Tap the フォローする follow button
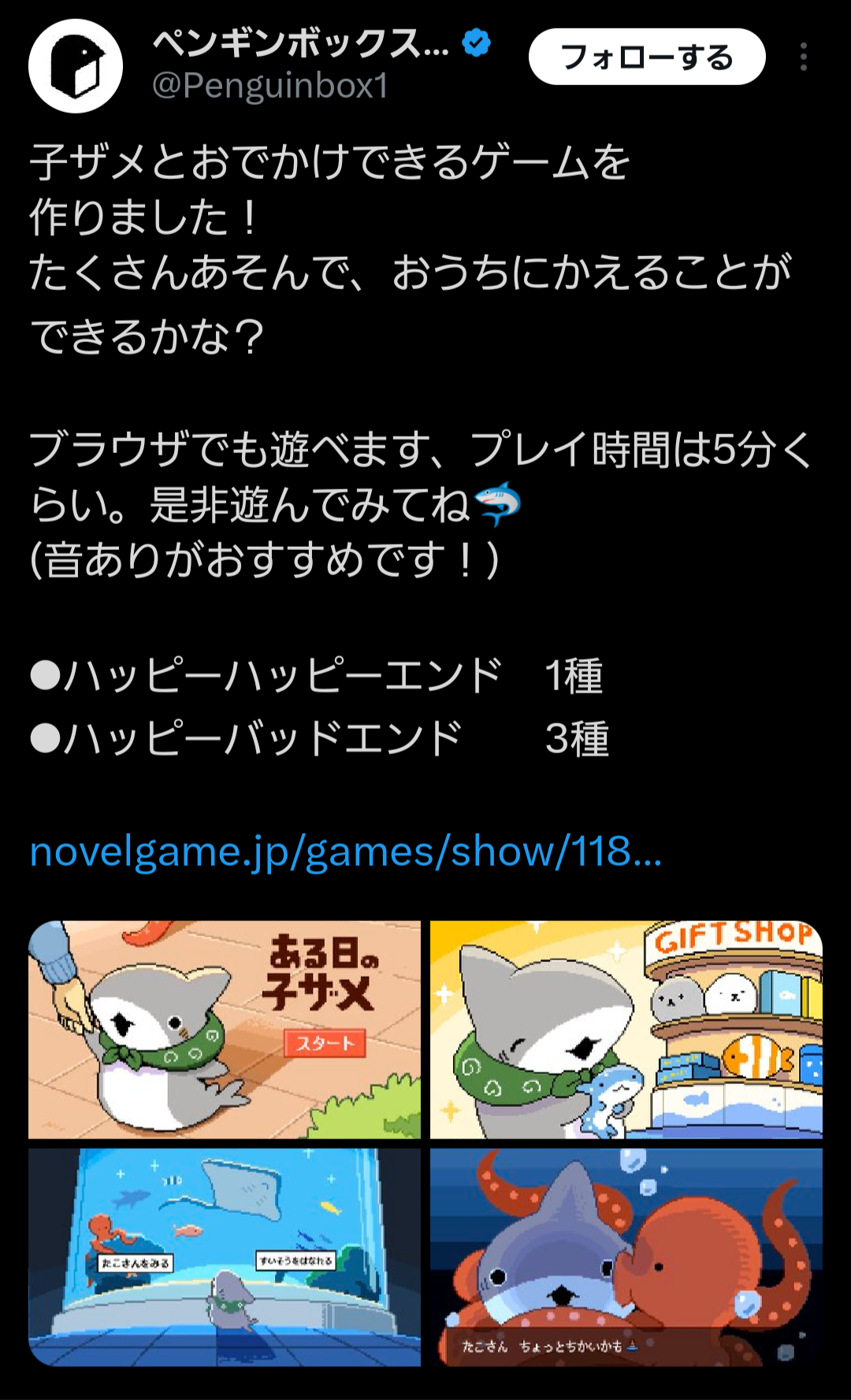Image resolution: width=851 pixels, height=1400 pixels. [647, 57]
